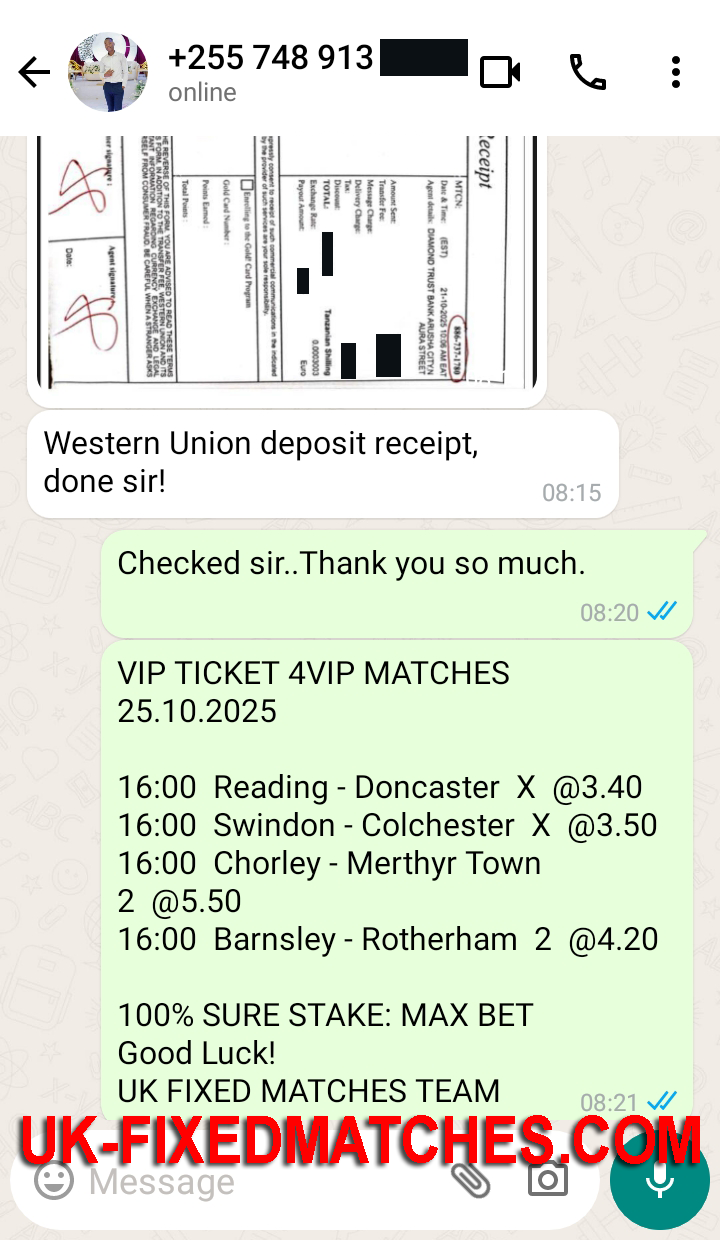
Task: Start a video call
Action: point(500,72)
